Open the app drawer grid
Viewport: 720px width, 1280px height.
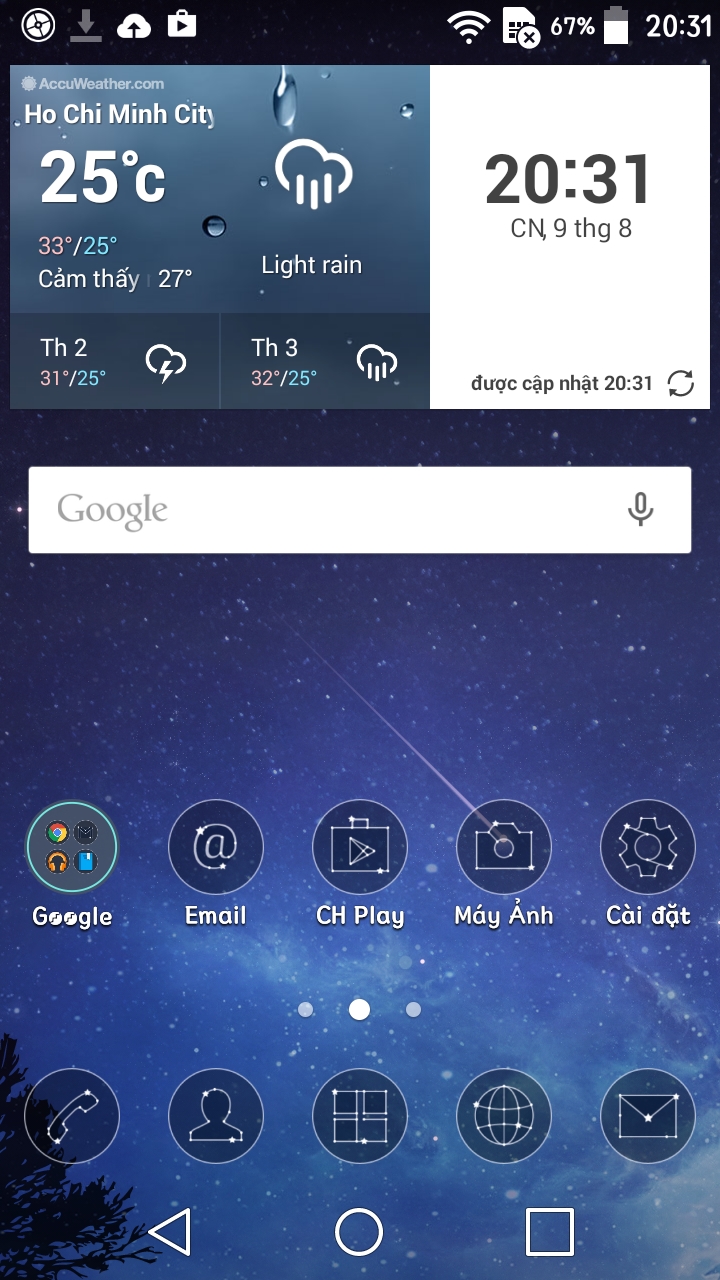pos(360,1115)
